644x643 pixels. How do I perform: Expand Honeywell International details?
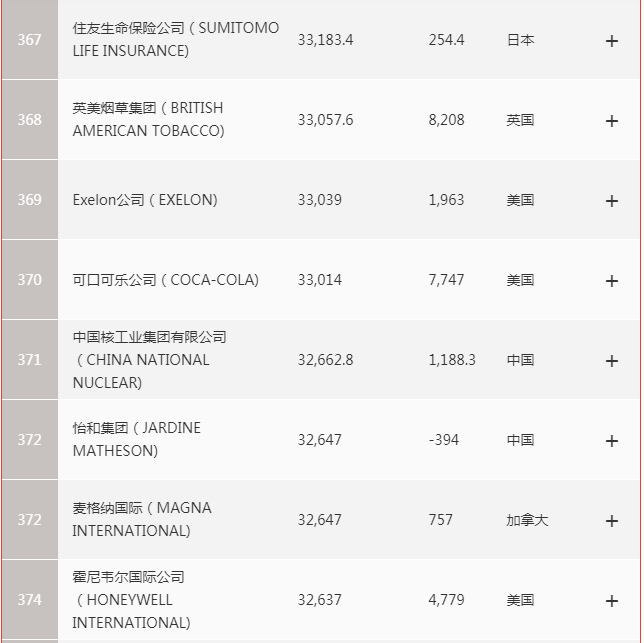click(x=612, y=601)
